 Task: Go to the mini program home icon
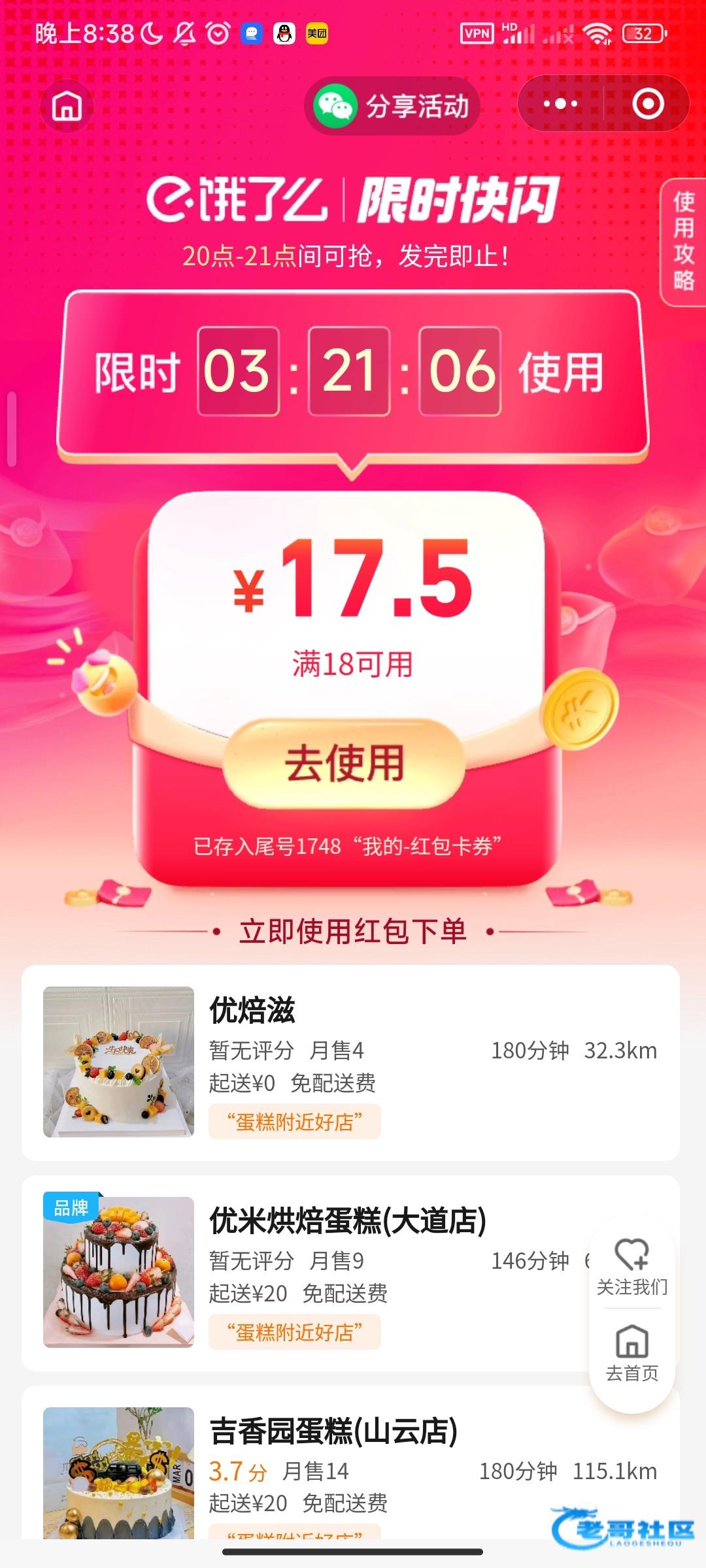[x=67, y=105]
